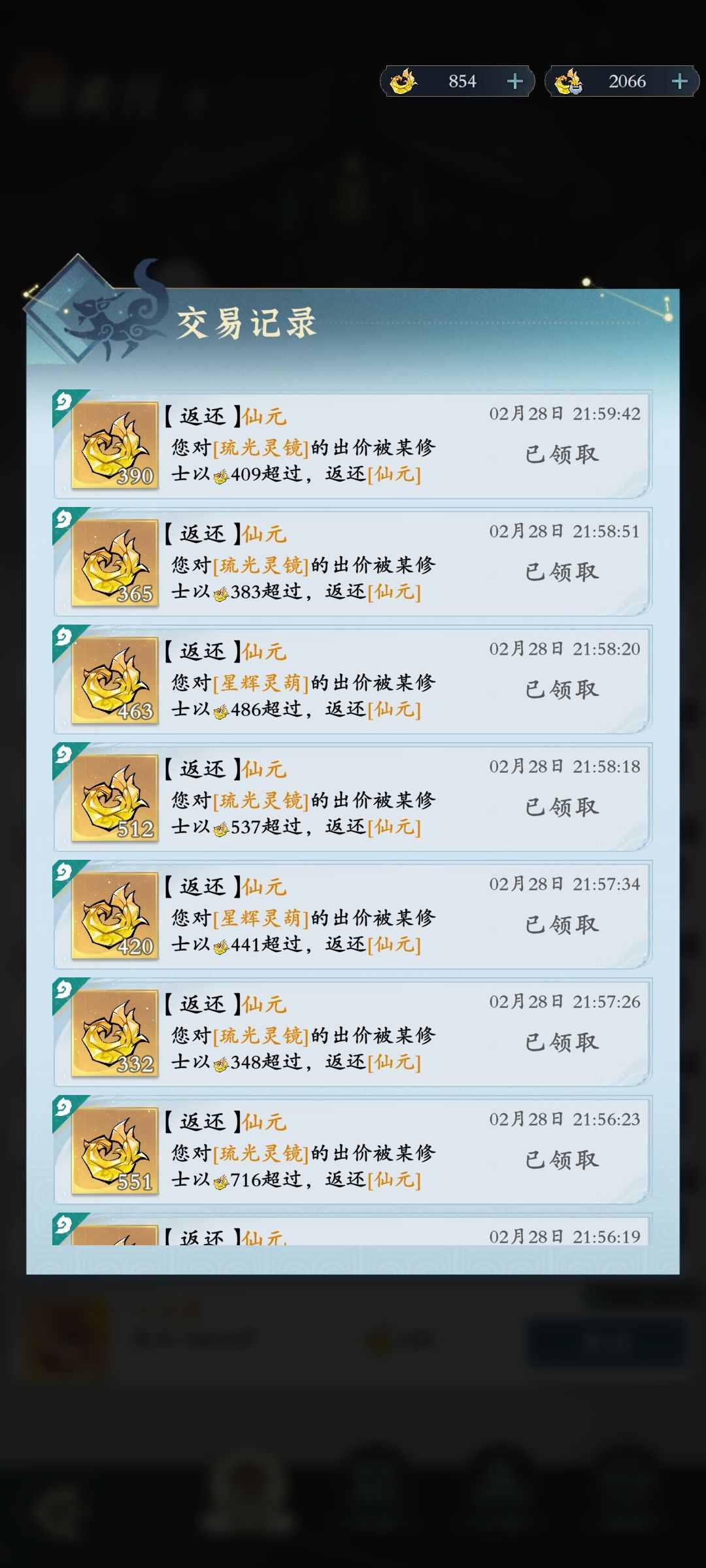Open the 21:58:51 refund record for 365
Image resolution: width=706 pixels, height=1568 pixels.
pos(353,563)
